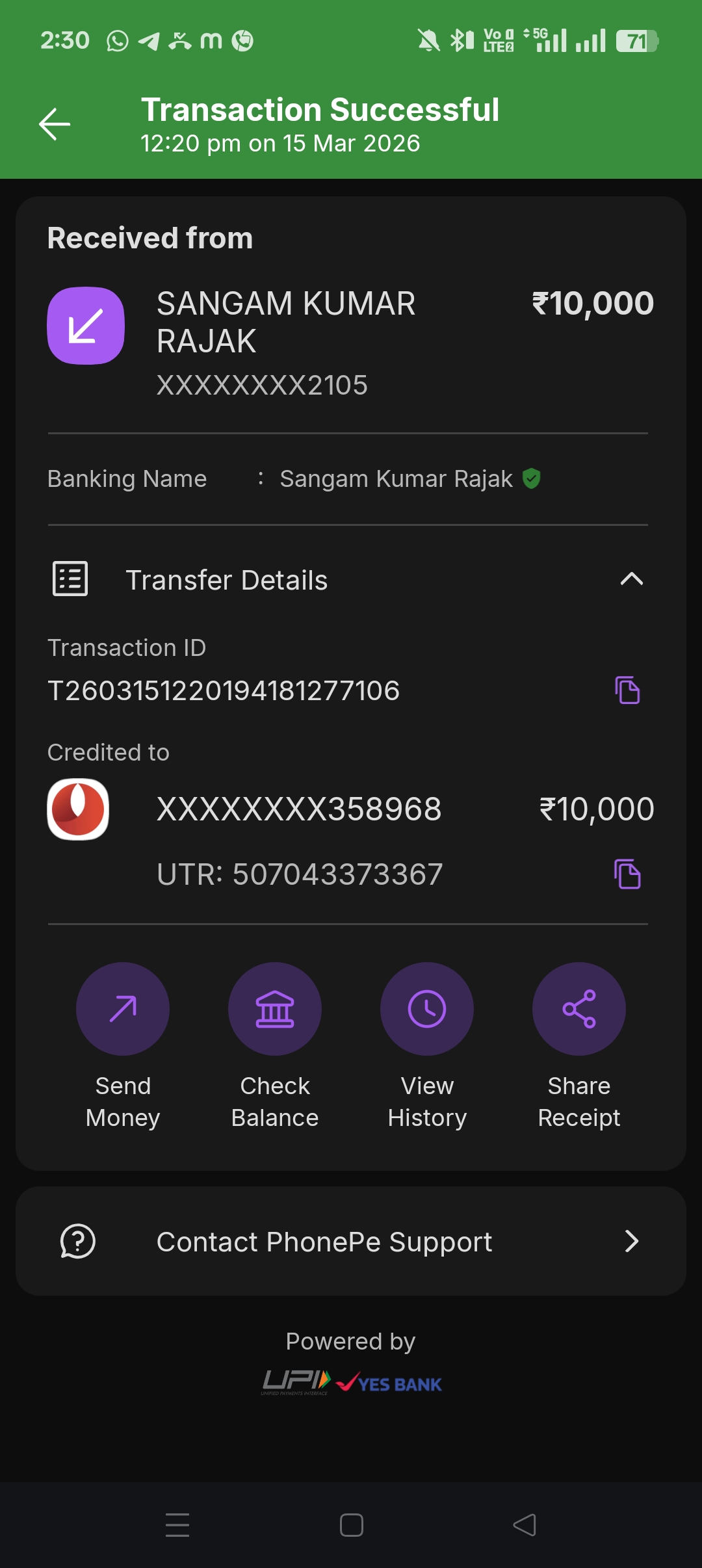Tap Send Money

click(123, 1009)
